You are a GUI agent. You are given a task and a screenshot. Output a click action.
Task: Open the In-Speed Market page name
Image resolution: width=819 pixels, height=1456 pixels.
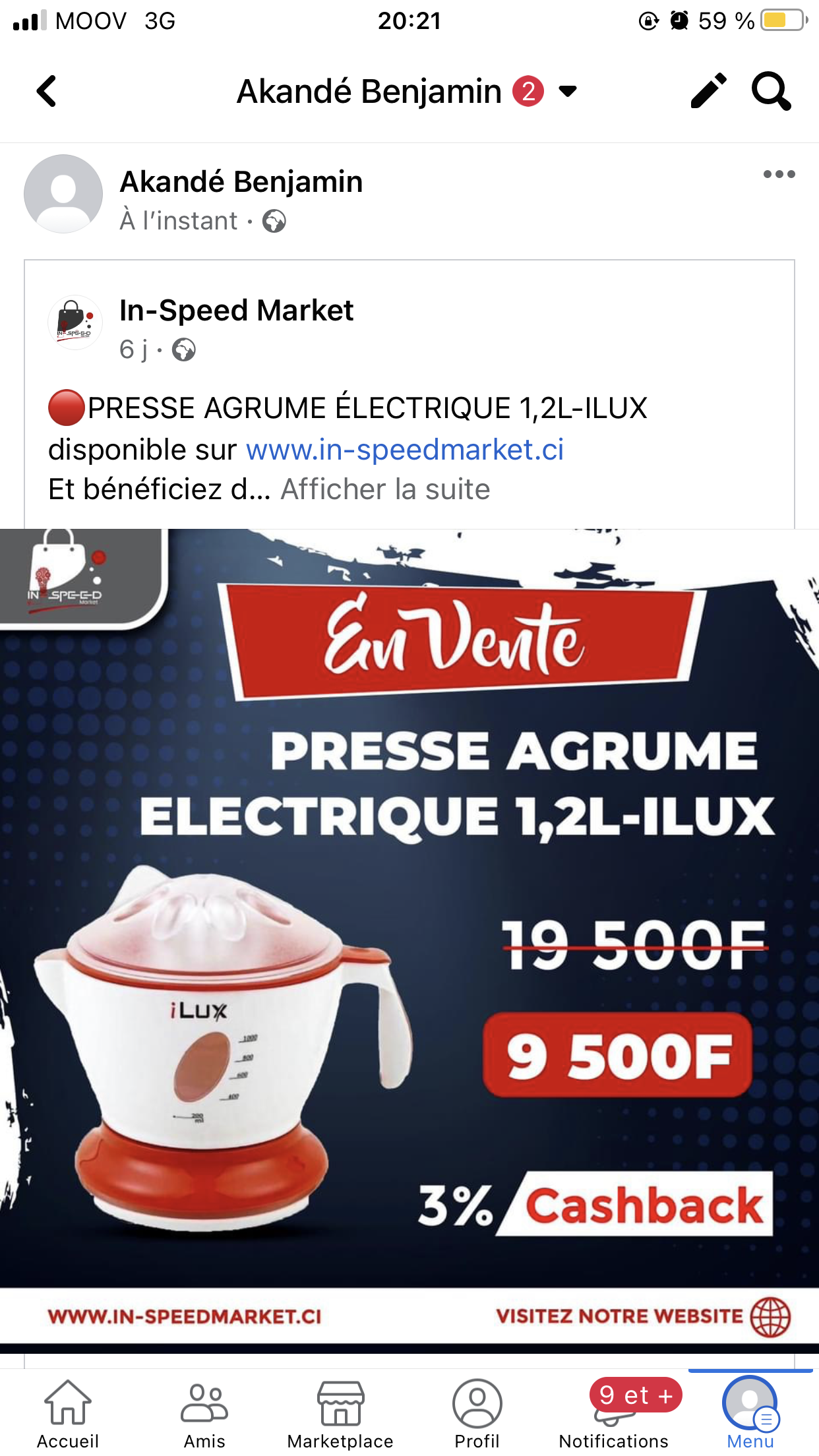[x=236, y=310]
